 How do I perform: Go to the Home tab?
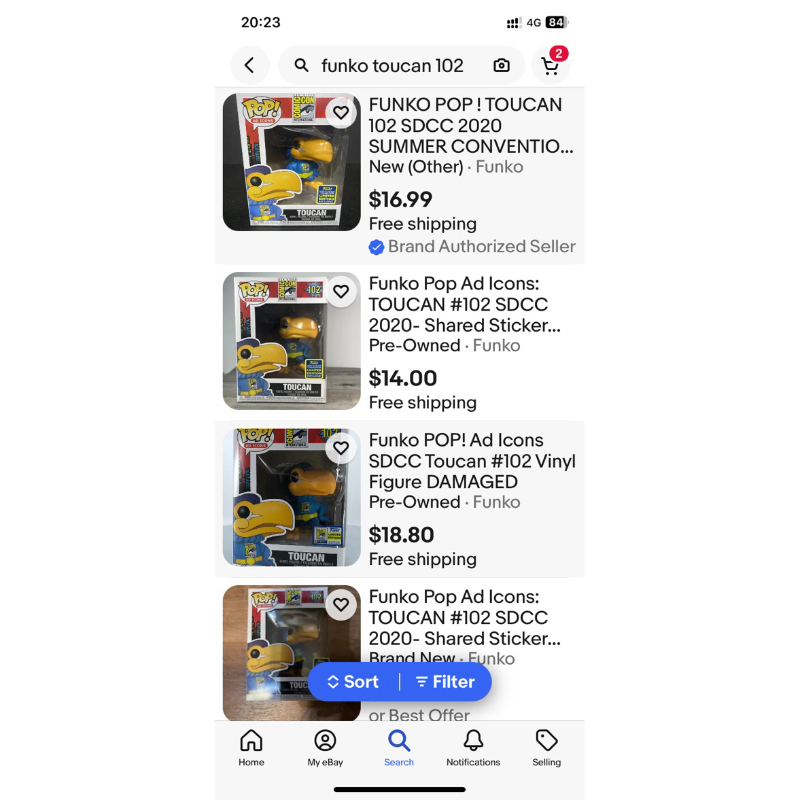(251, 747)
